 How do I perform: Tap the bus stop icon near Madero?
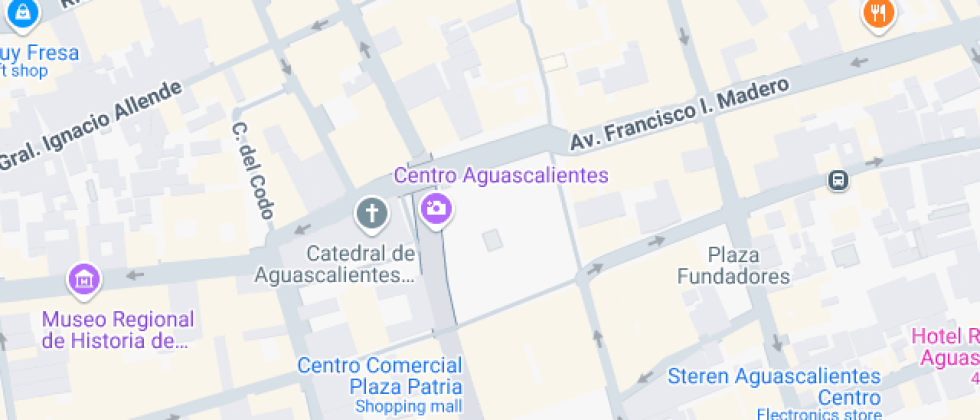click(x=838, y=181)
